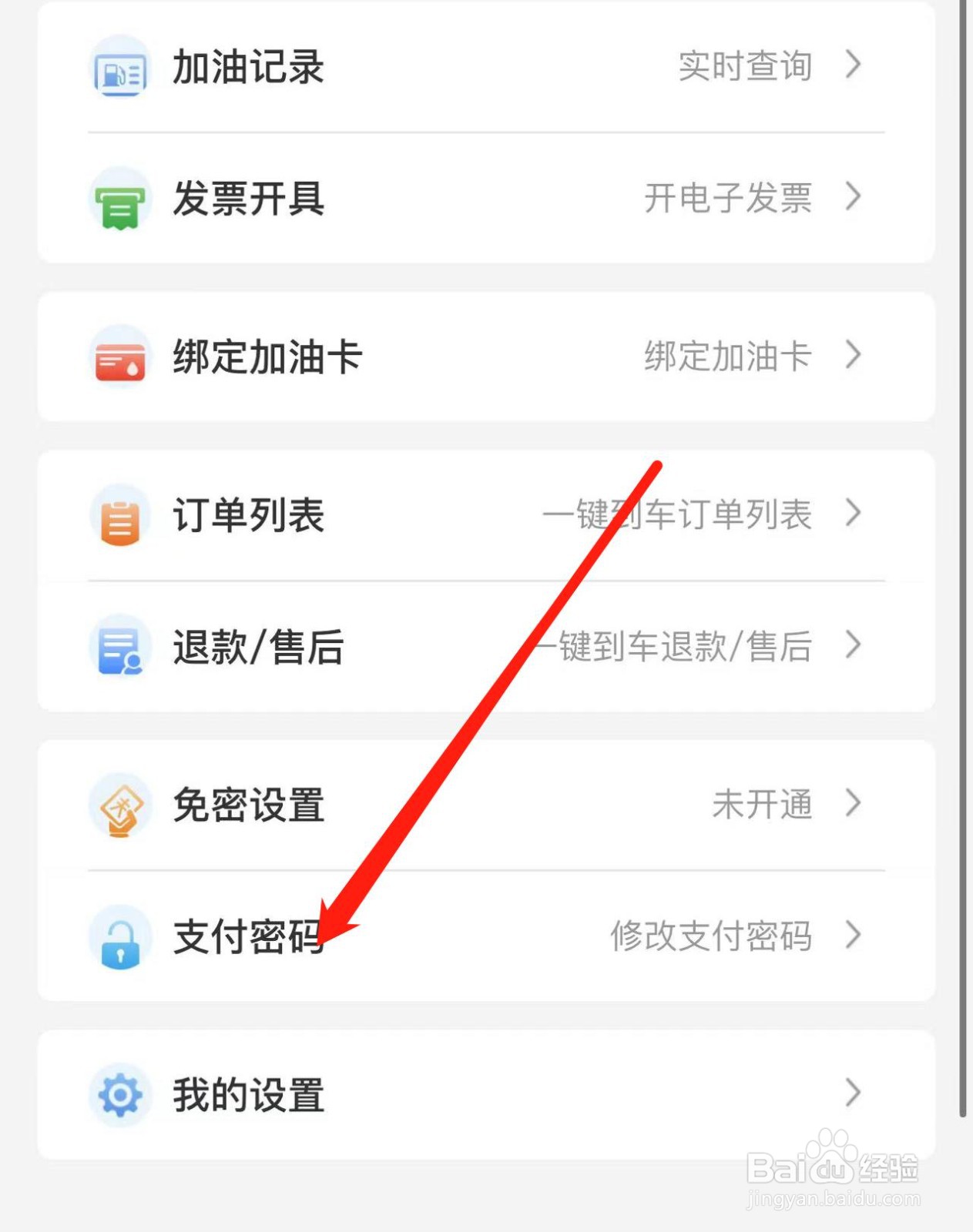Select the gear icon next to 我的设置
The width and height of the screenshot is (973, 1232).
tap(119, 1094)
